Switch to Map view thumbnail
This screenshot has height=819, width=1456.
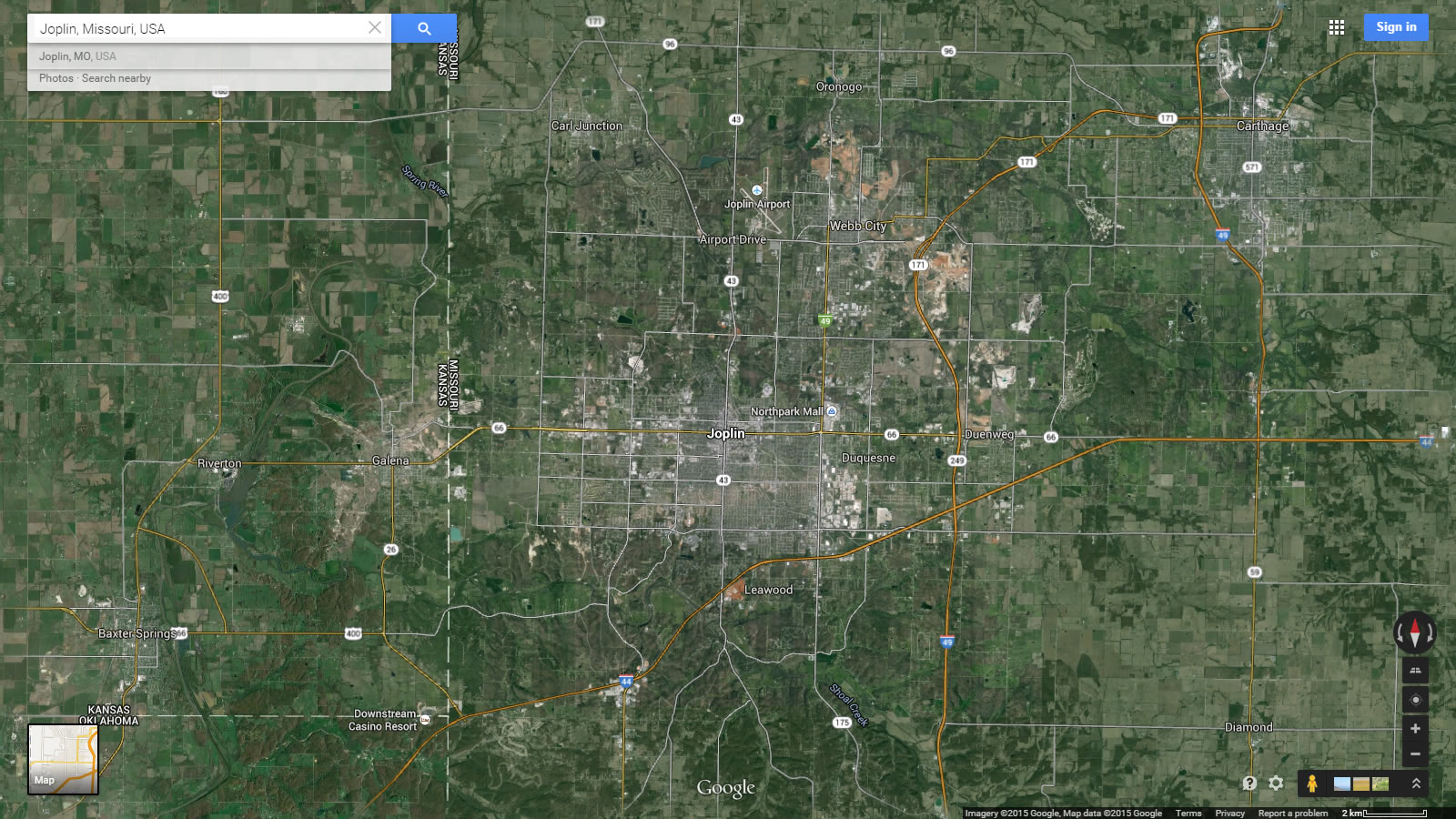pos(63,759)
